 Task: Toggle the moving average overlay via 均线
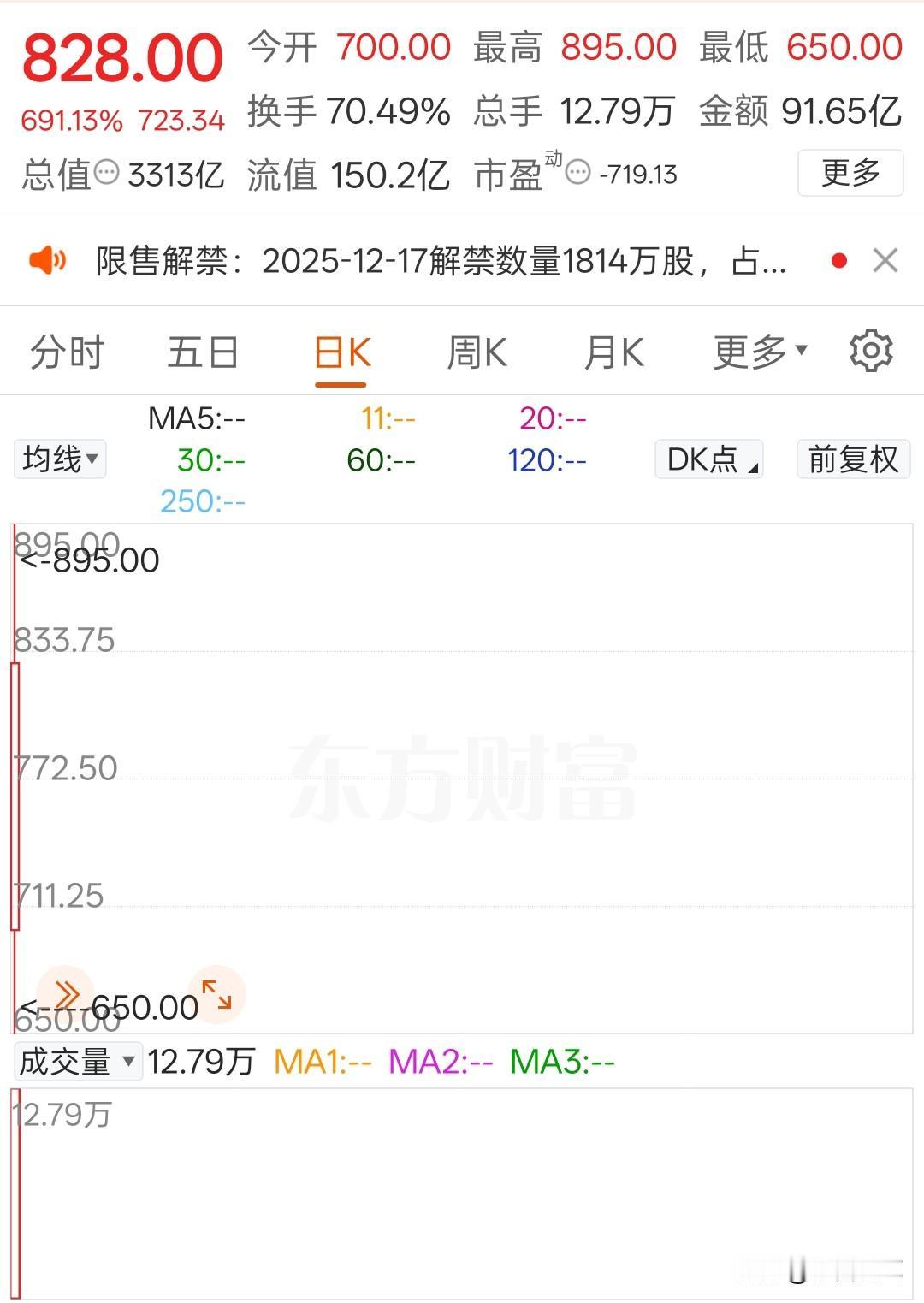point(59,459)
